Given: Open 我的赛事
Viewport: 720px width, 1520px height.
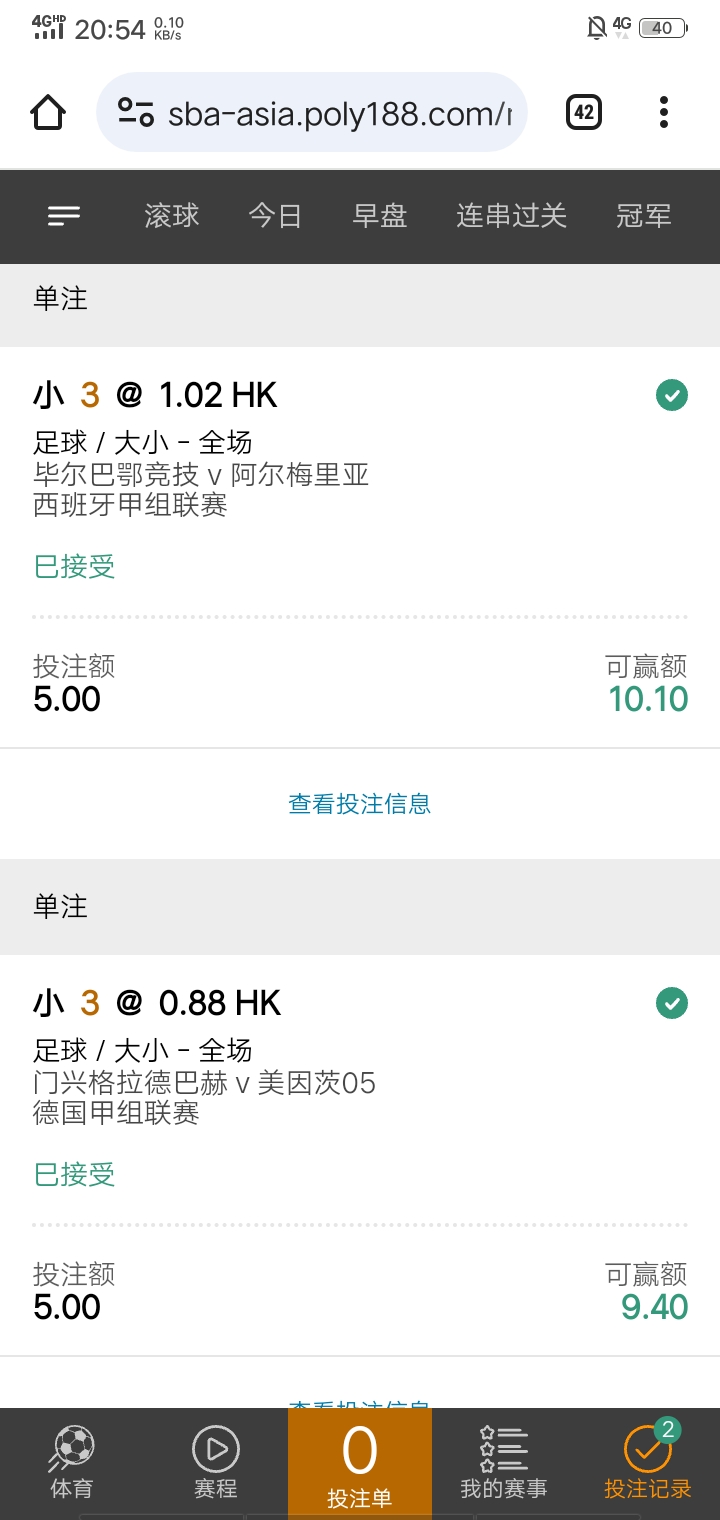Looking at the screenshot, I should tap(504, 1463).
